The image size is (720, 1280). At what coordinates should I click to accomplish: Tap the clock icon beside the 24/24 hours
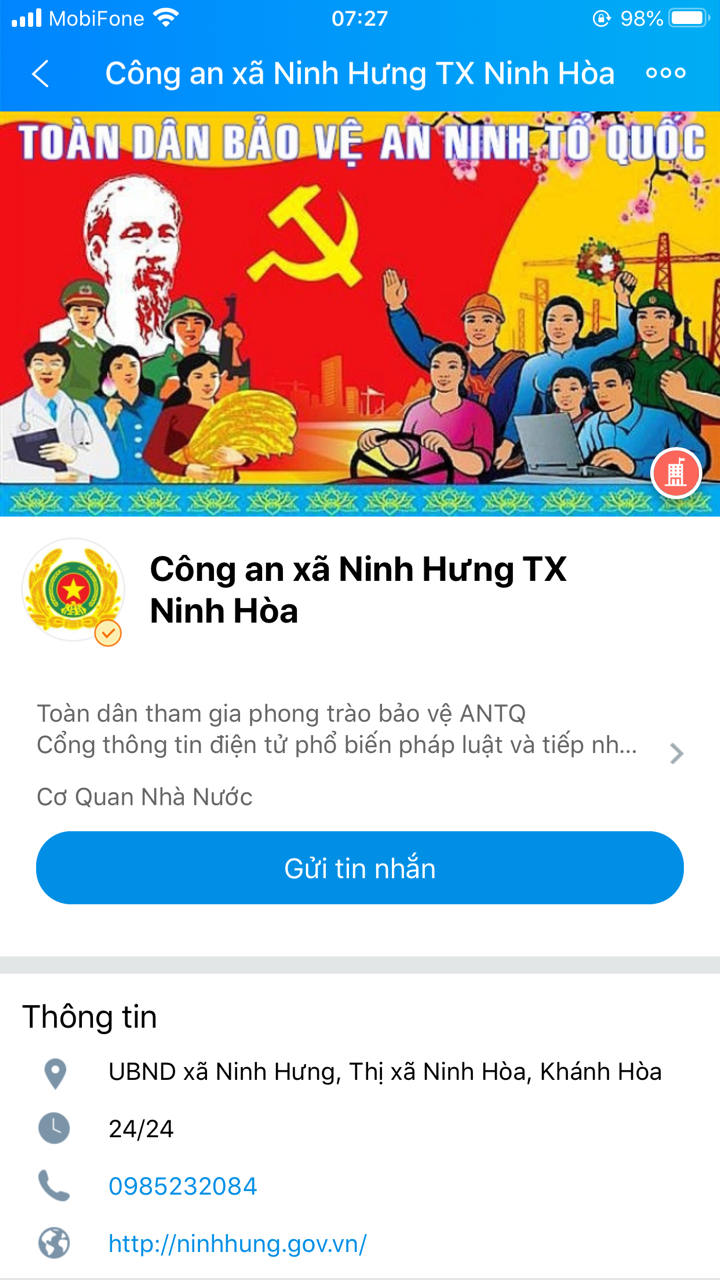click(56, 1128)
